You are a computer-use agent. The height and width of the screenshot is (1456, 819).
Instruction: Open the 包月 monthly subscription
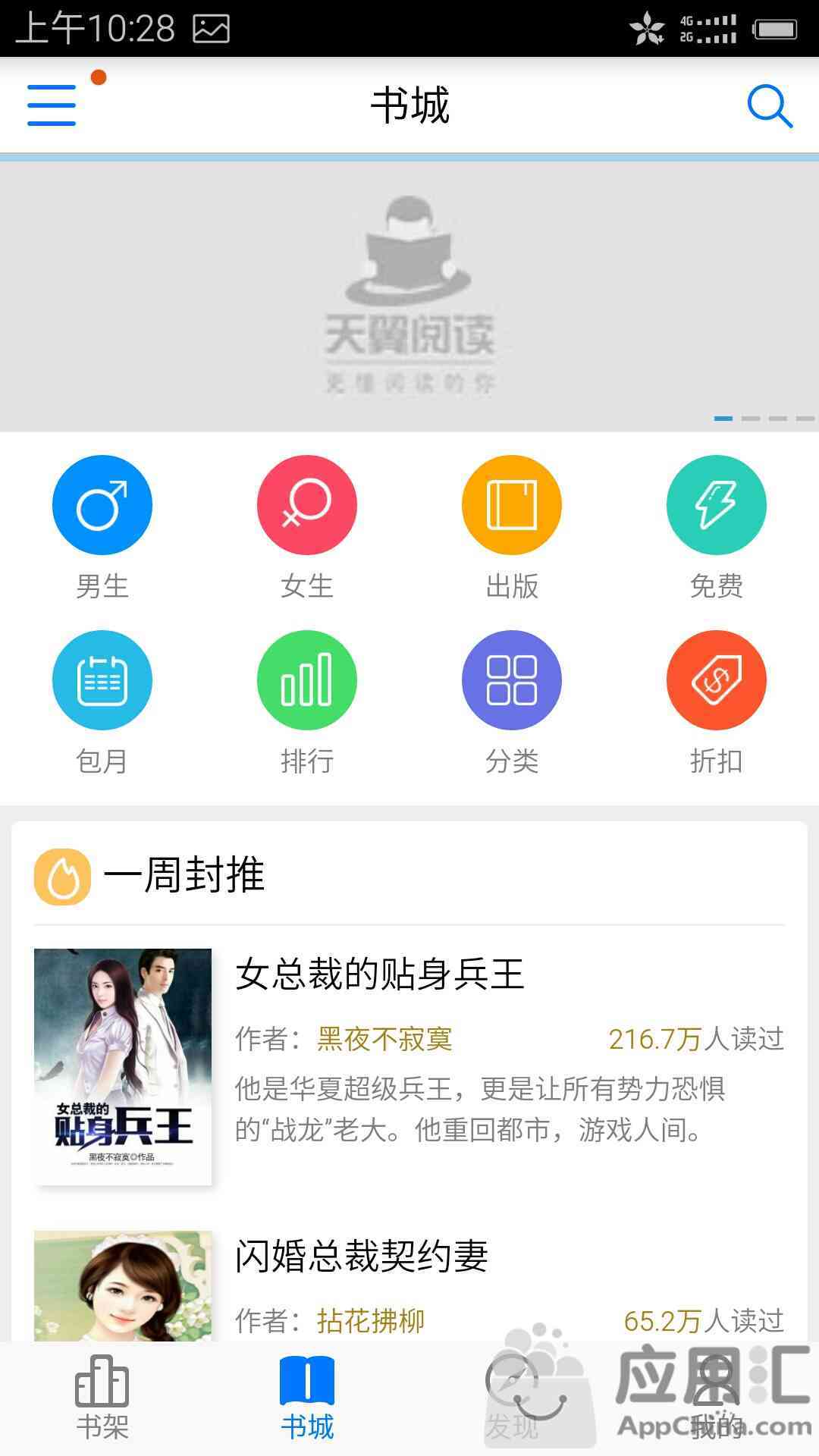tap(102, 680)
